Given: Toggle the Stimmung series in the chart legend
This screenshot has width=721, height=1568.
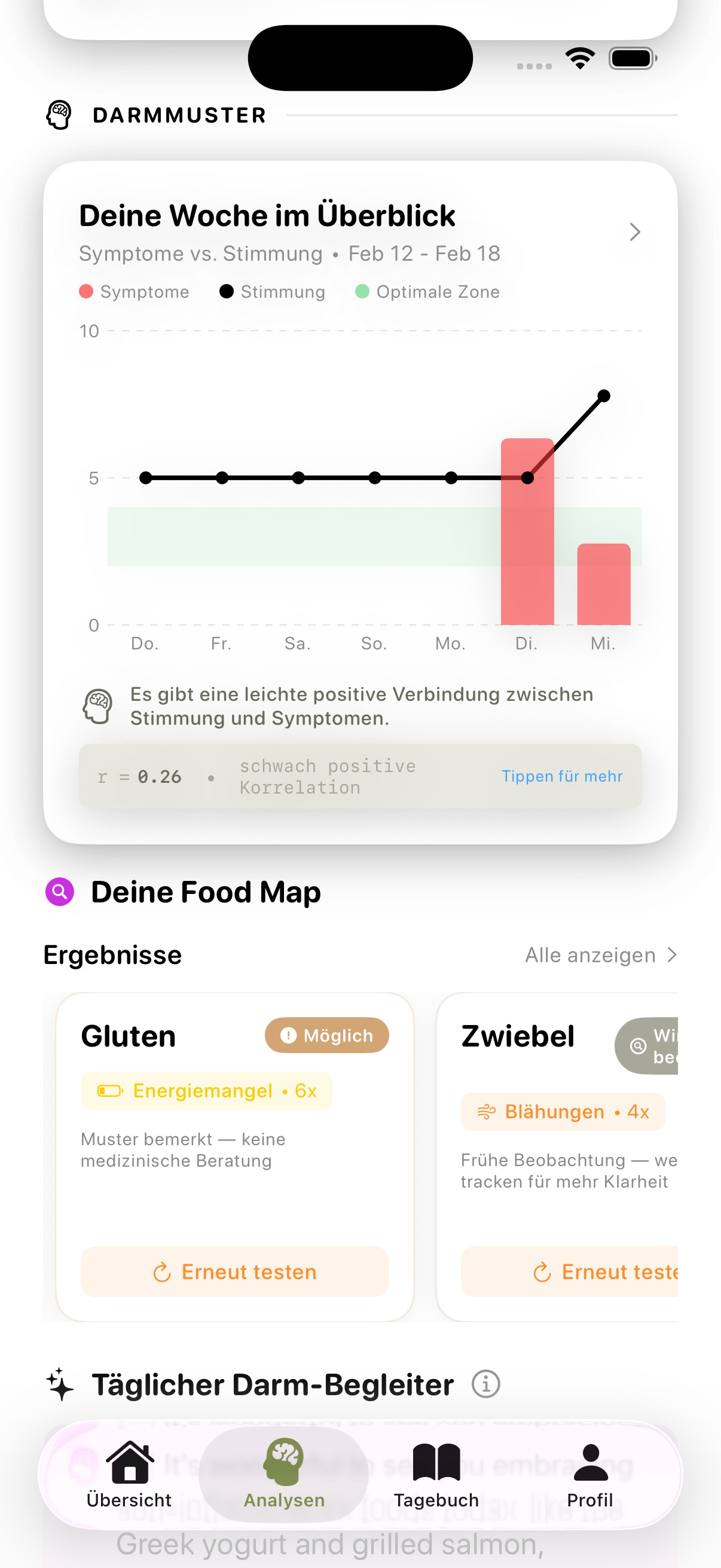Looking at the screenshot, I should [x=273, y=292].
